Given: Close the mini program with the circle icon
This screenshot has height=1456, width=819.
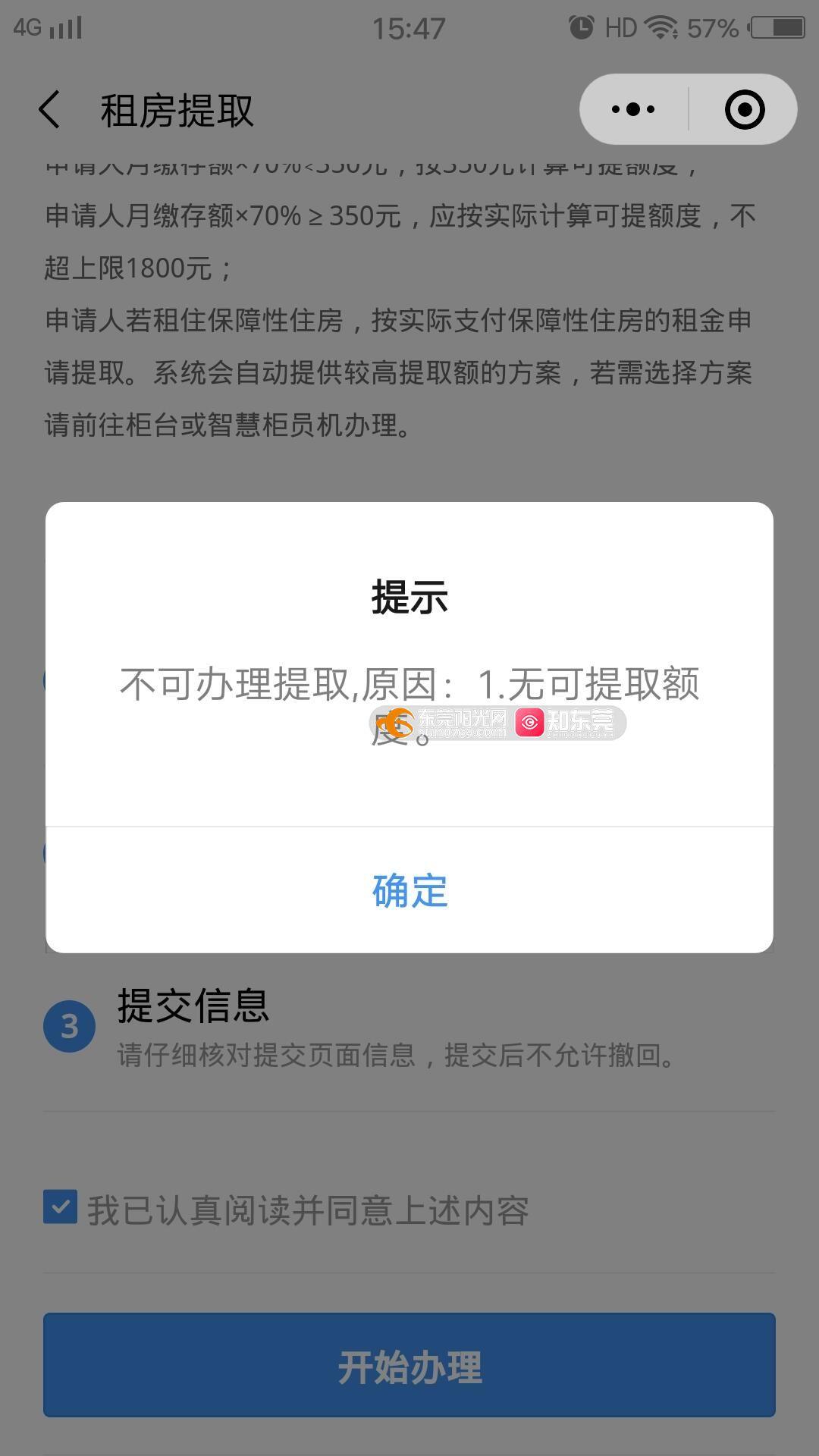Looking at the screenshot, I should 744,110.
